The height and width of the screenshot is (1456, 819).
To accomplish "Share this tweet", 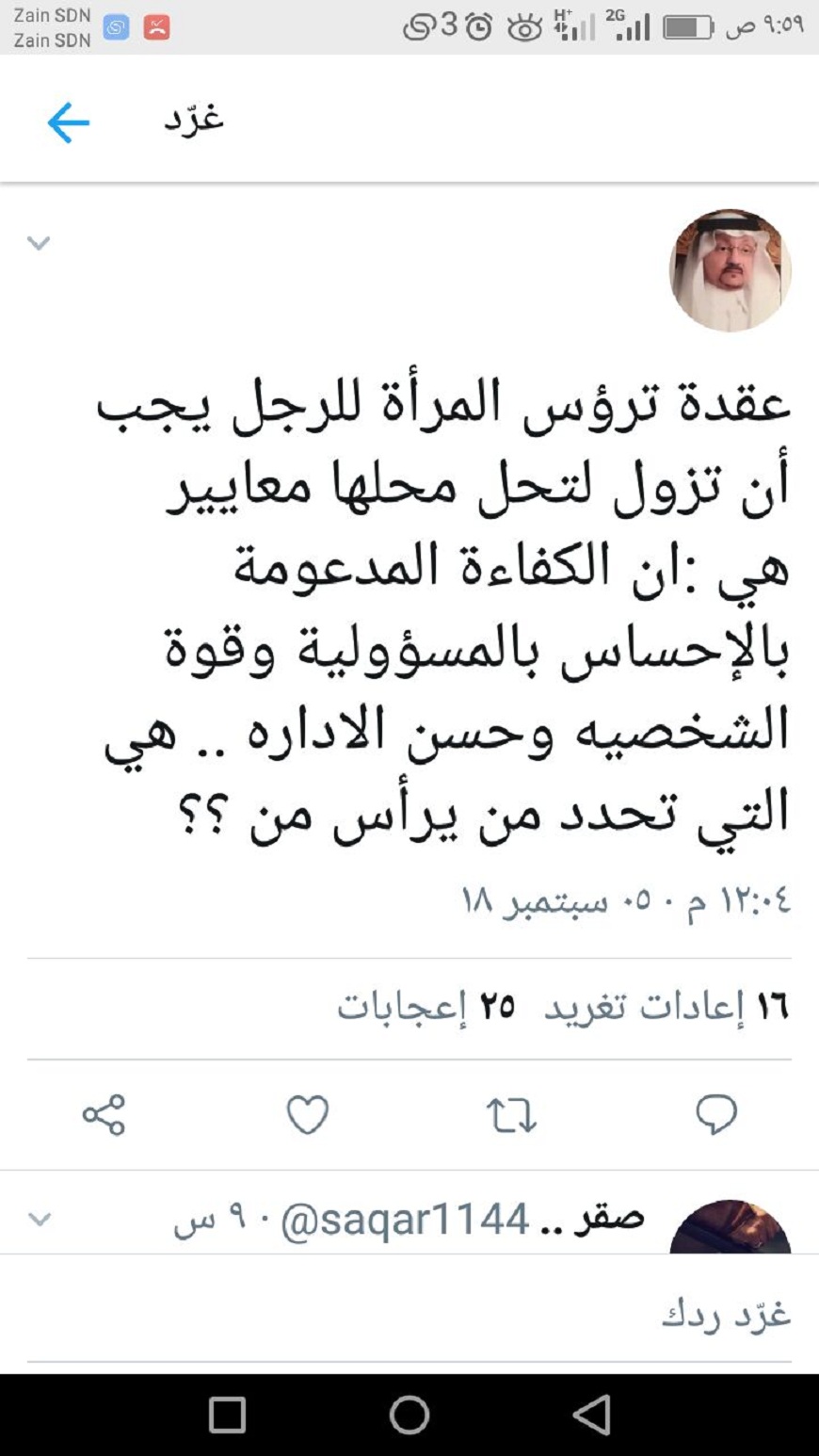I will [x=104, y=1115].
